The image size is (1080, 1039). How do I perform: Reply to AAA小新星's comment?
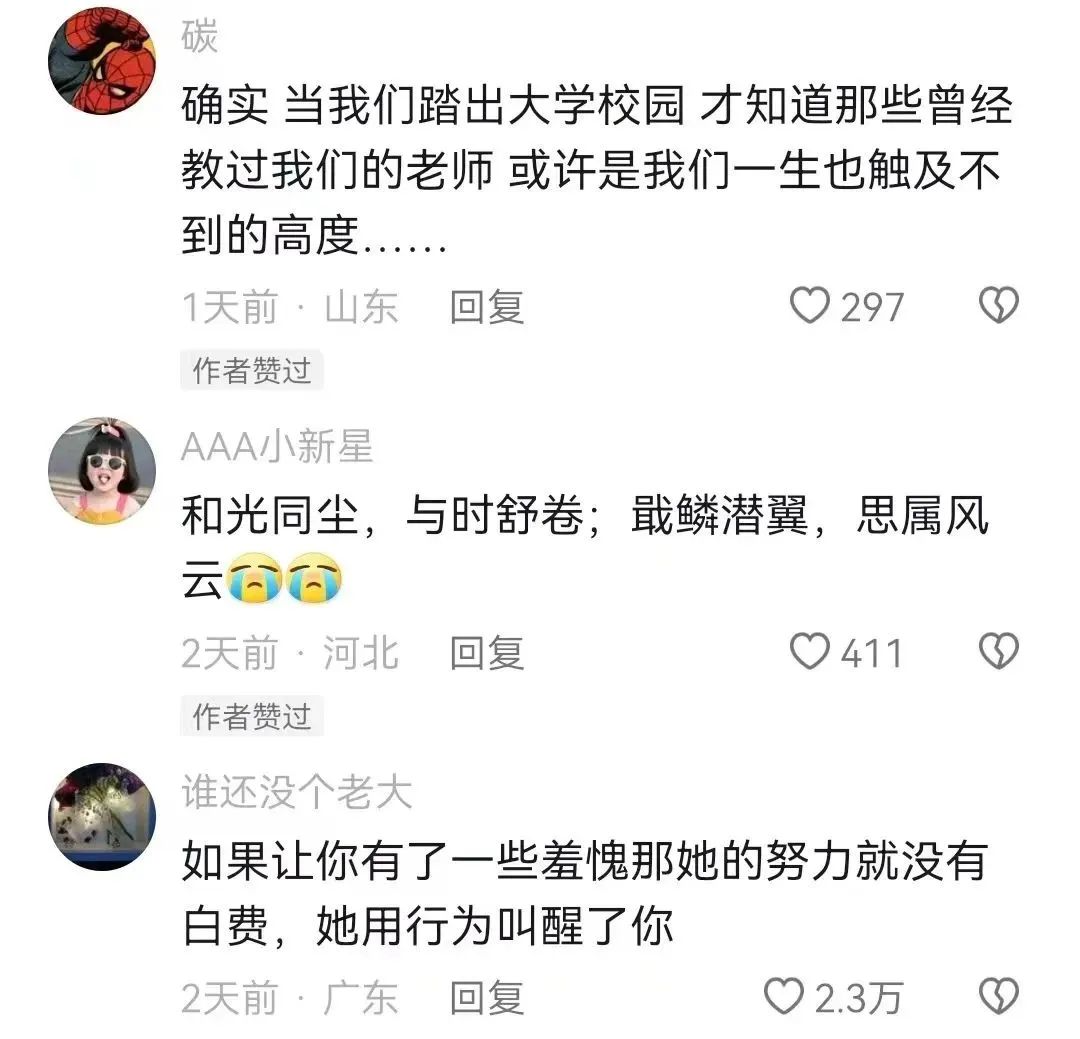coord(486,654)
